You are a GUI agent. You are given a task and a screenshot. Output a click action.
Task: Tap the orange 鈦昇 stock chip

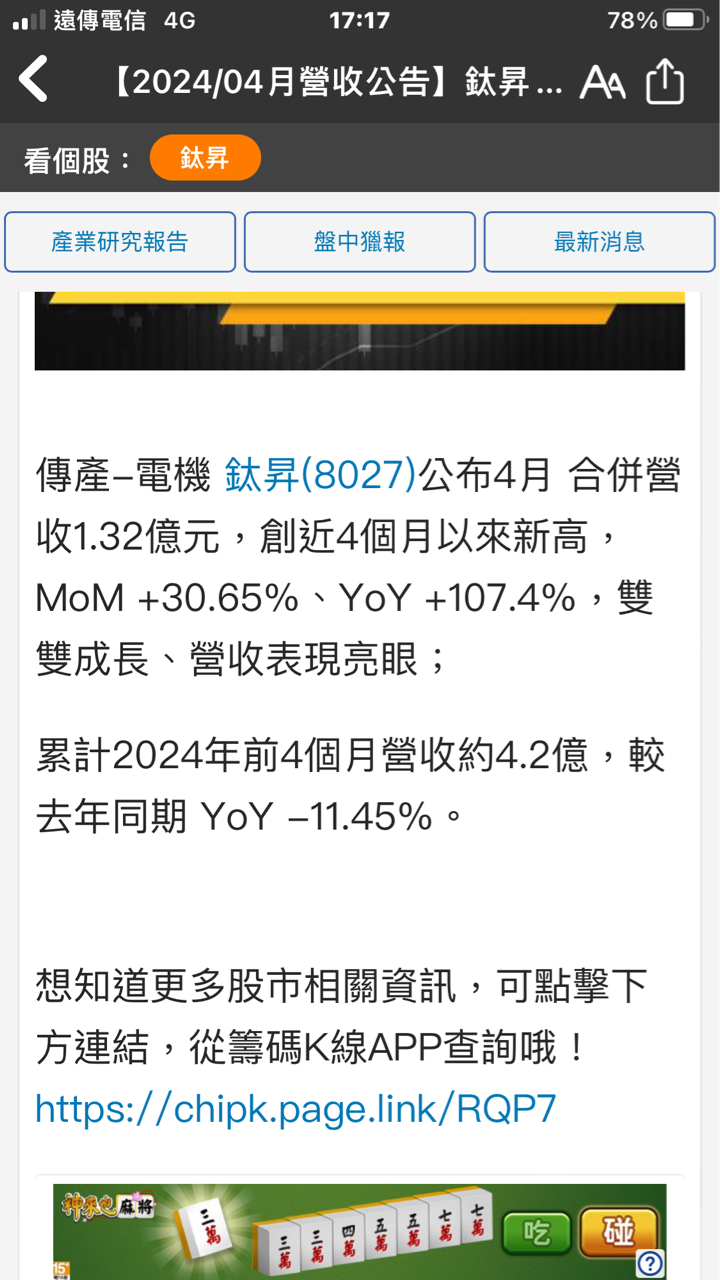click(x=205, y=158)
